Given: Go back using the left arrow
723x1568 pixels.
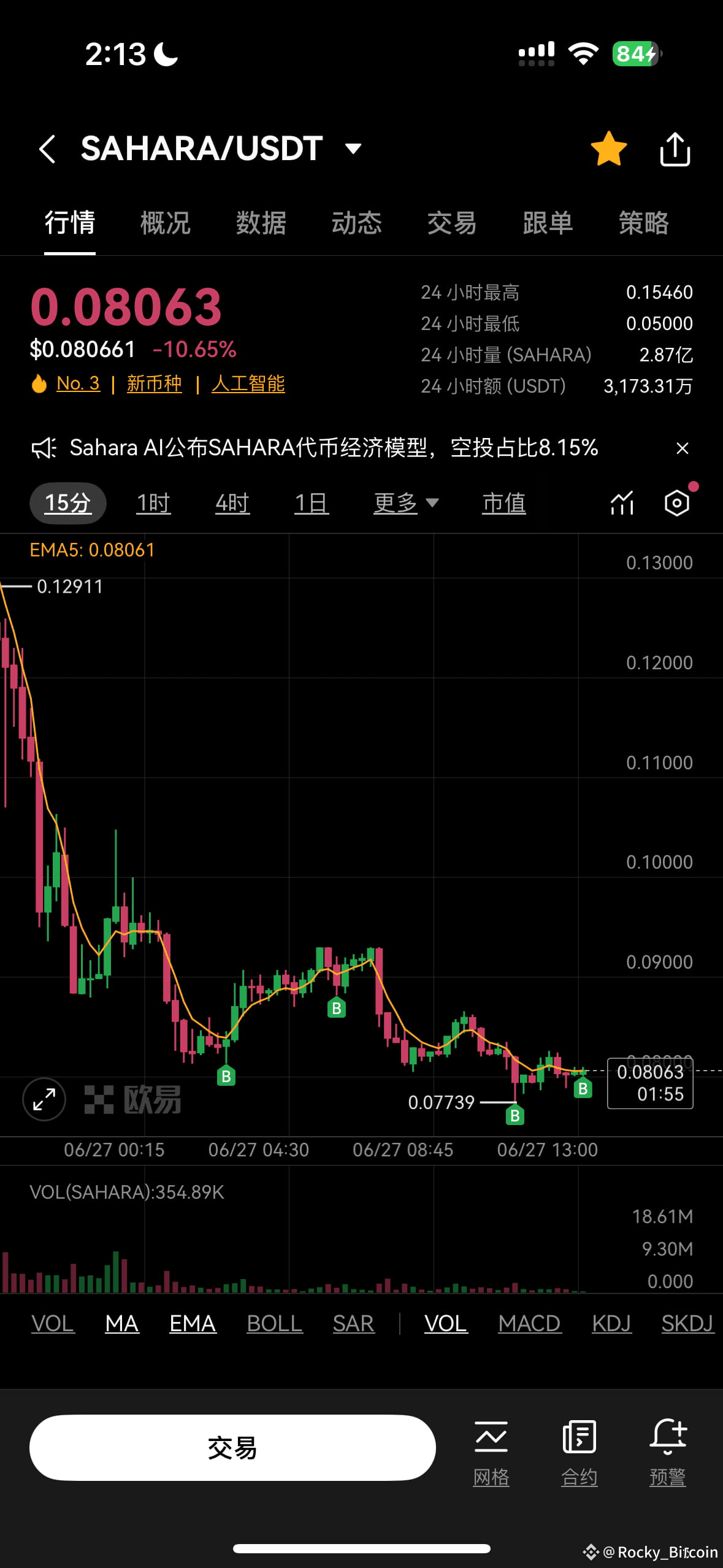Looking at the screenshot, I should coord(47,149).
